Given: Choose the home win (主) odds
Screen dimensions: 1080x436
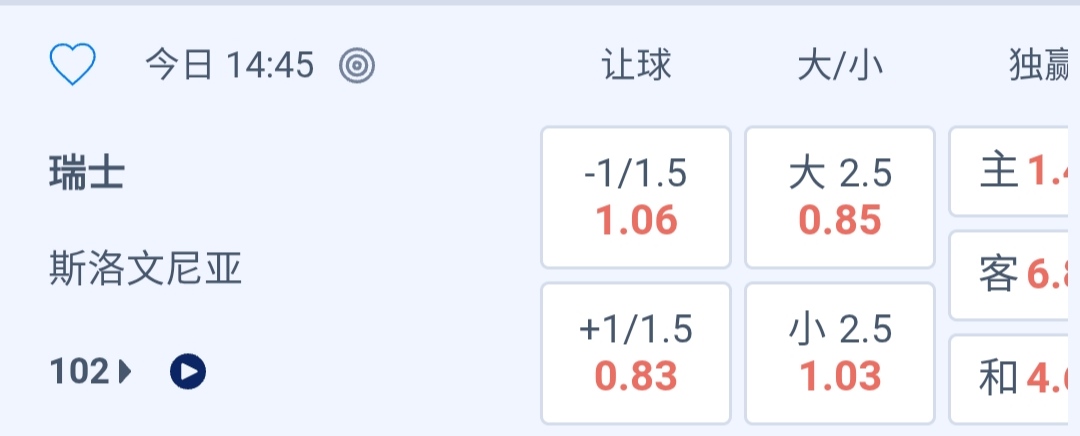Looking at the screenshot, I should (x=1014, y=172).
